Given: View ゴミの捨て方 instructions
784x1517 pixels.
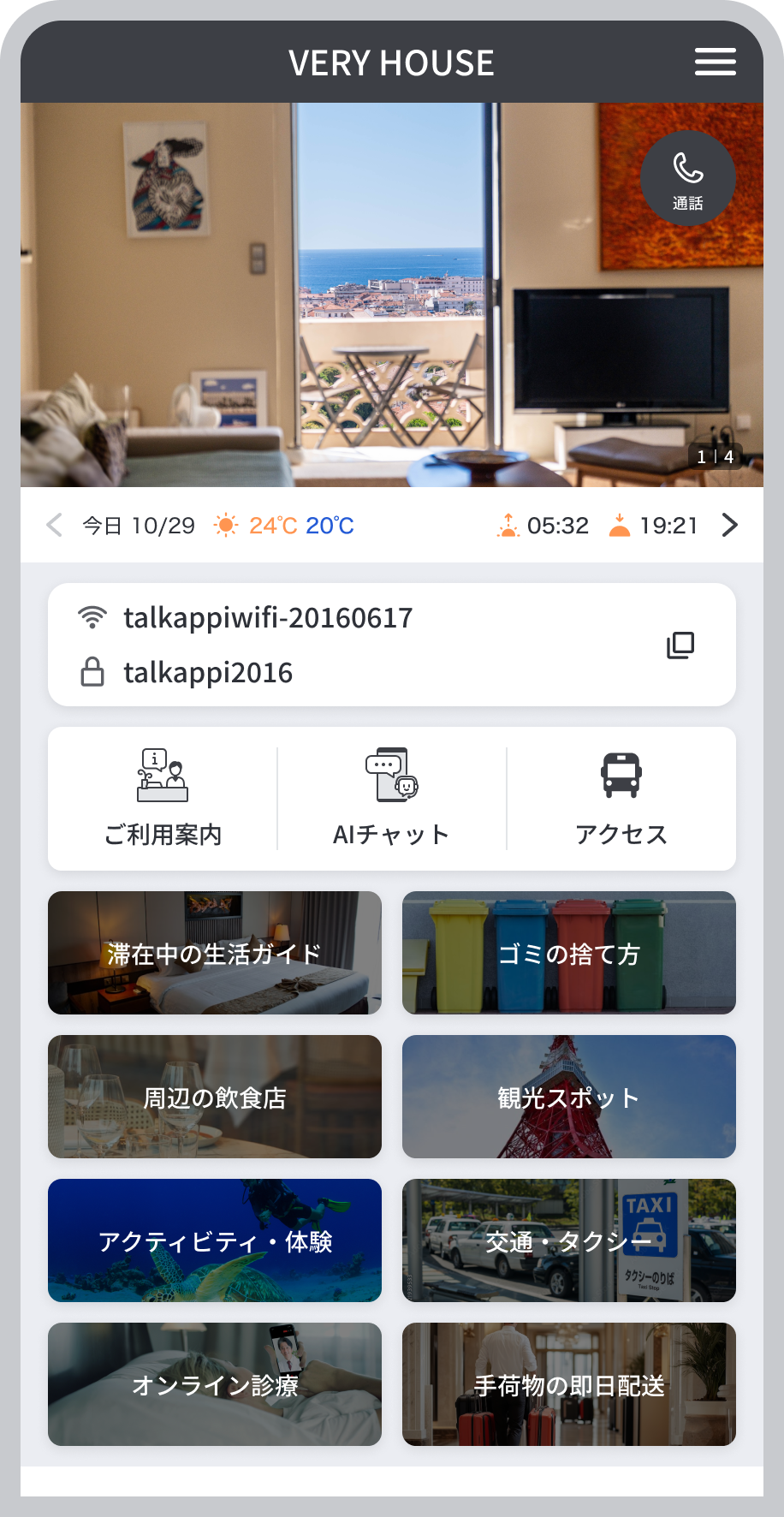Looking at the screenshot, I should click(x=569, y=953).
